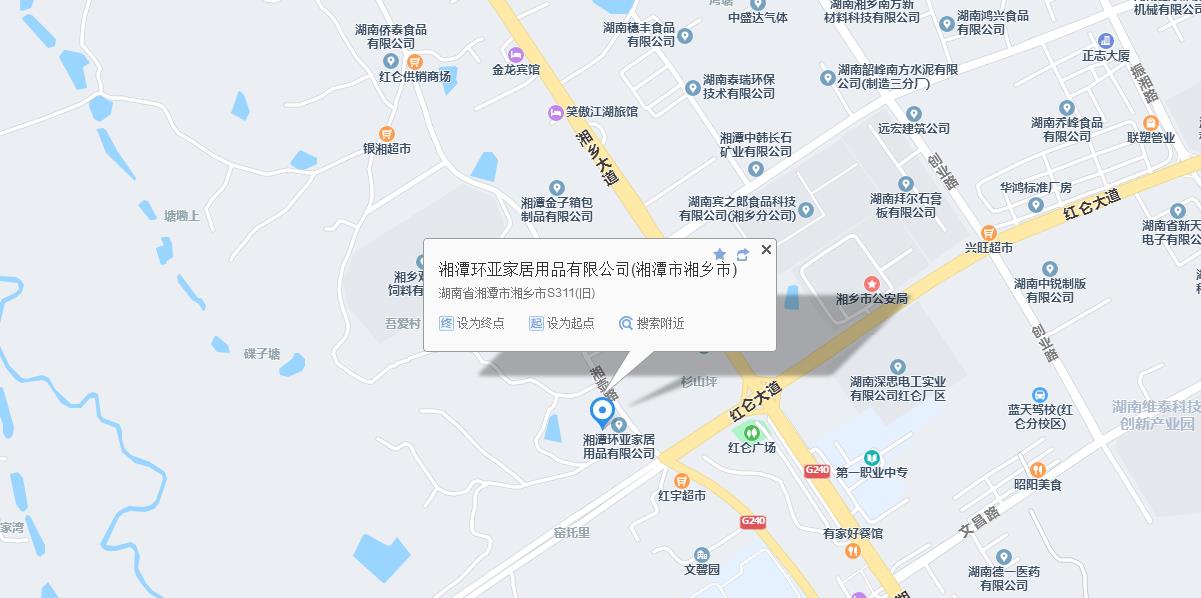
Task: Select the 金龙宾馆 hotel marker
Action: pos(516,54)
